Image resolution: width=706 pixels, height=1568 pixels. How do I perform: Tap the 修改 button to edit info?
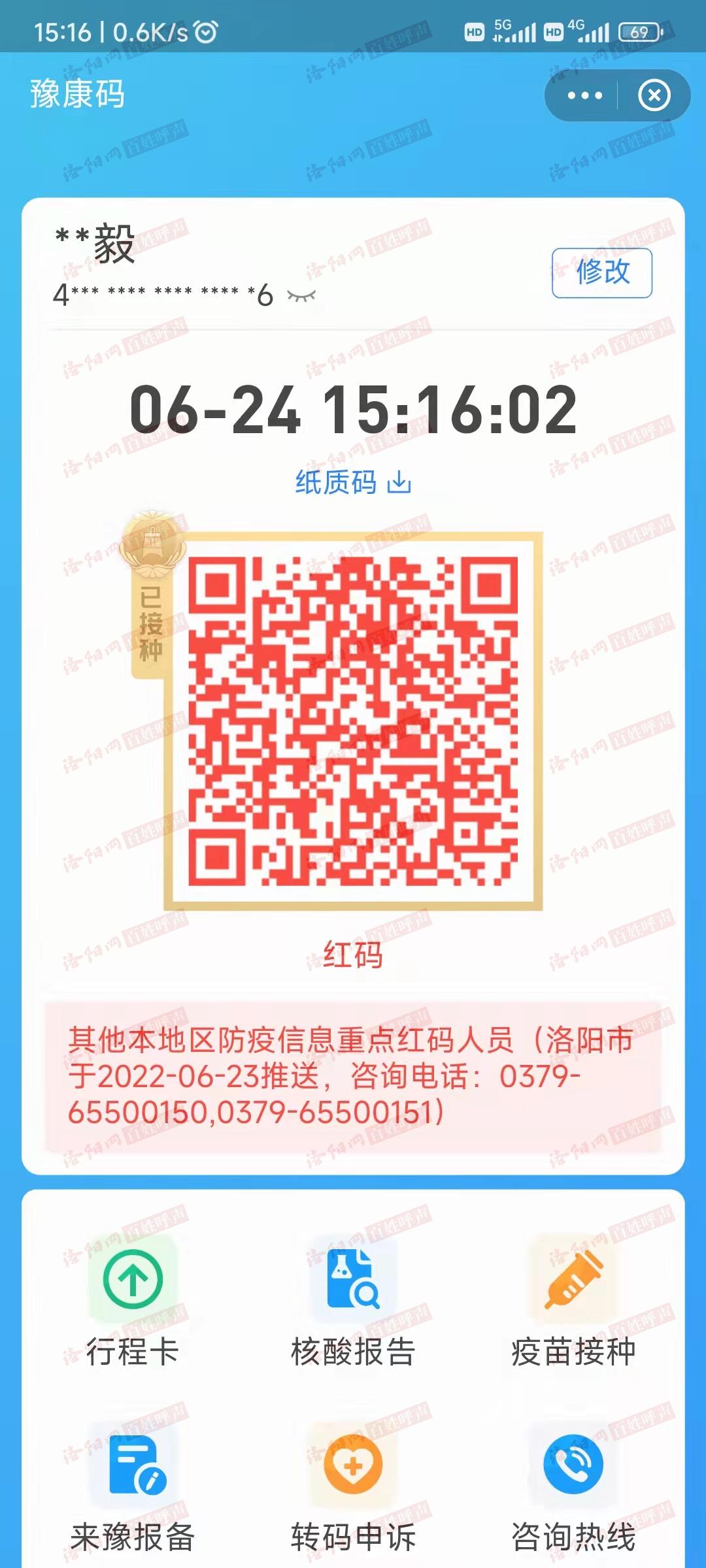(601, 273)
